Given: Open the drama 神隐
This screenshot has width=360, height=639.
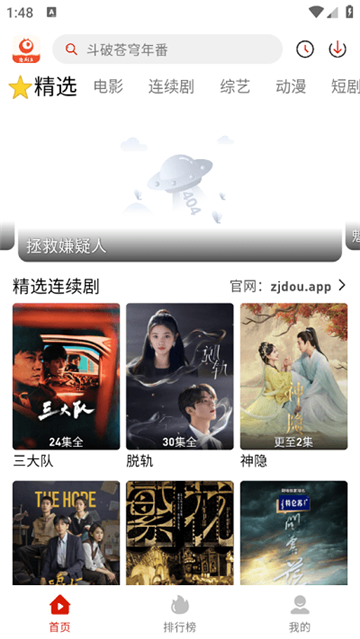Looking at the screenshot, I should coord(294,385).
